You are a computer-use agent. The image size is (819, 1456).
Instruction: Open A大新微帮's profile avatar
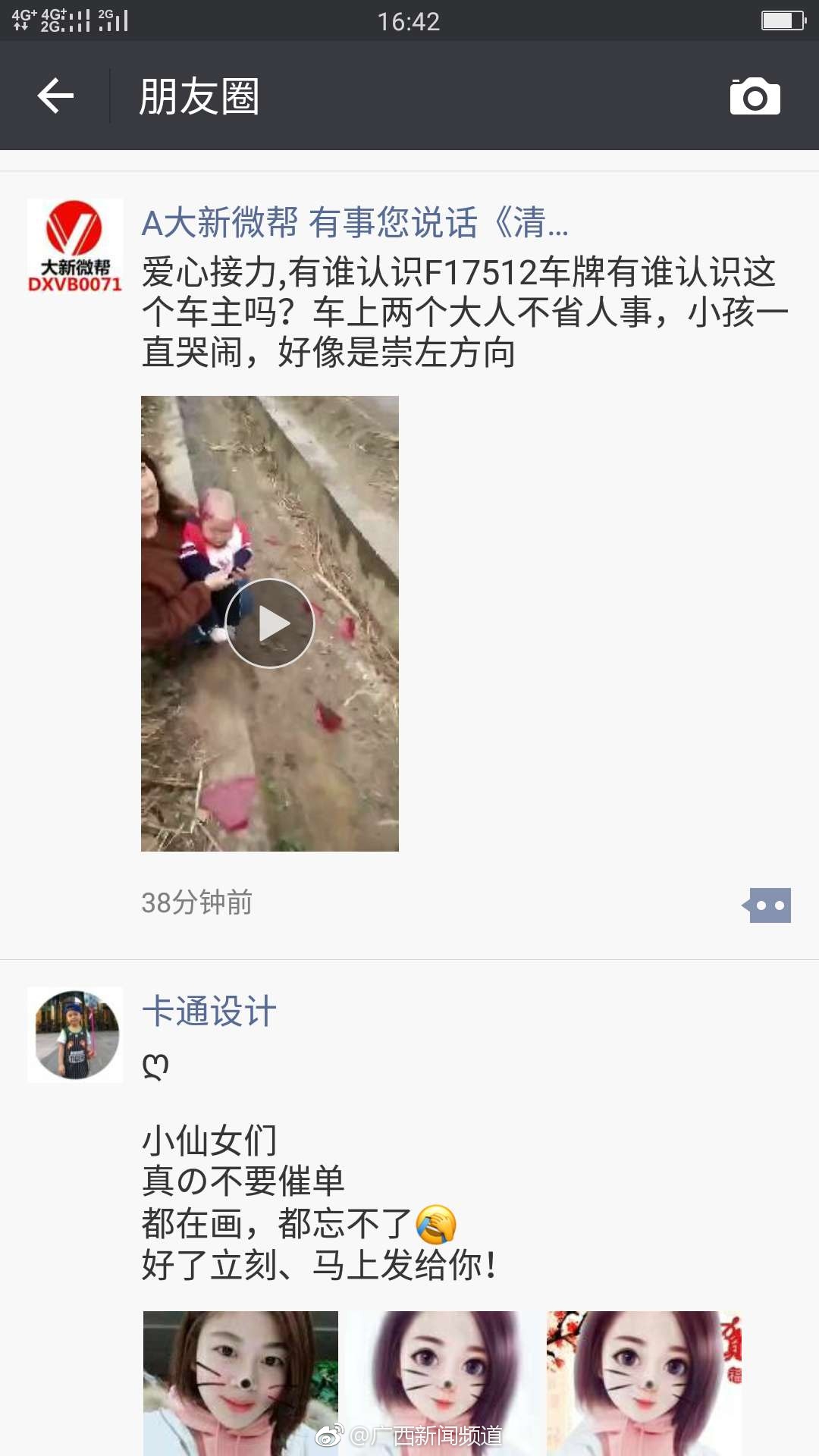(75, 246)
